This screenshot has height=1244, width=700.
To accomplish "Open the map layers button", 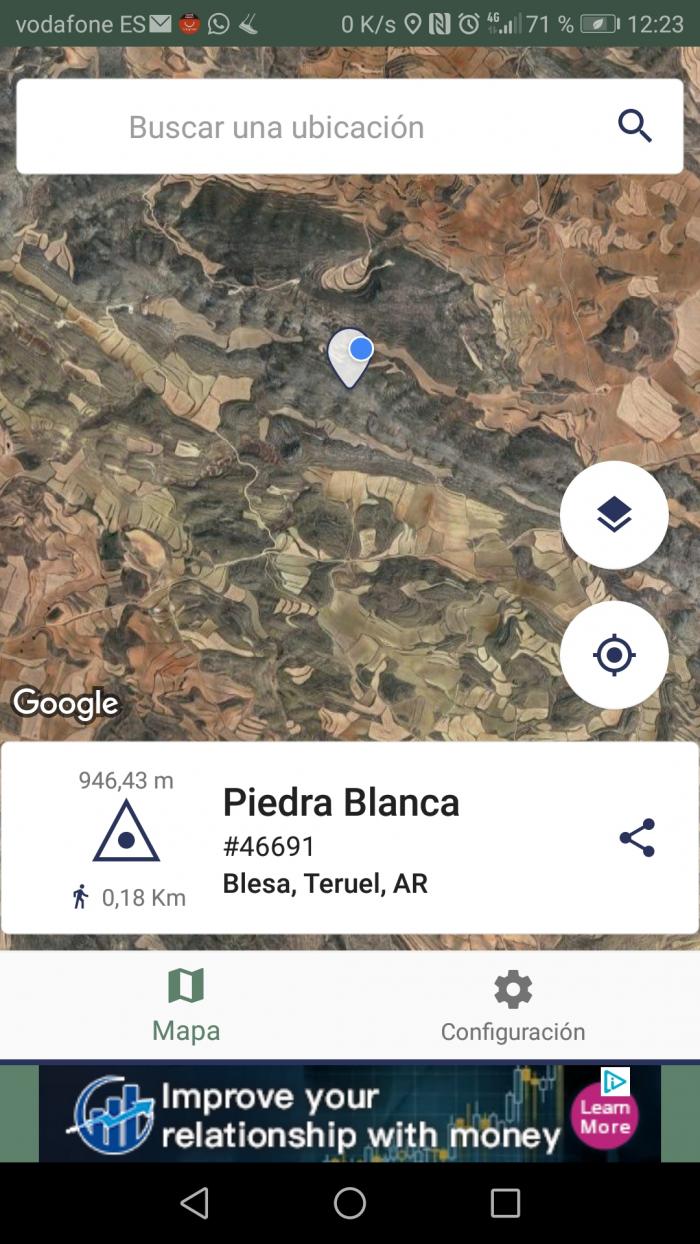I will 614,515.
